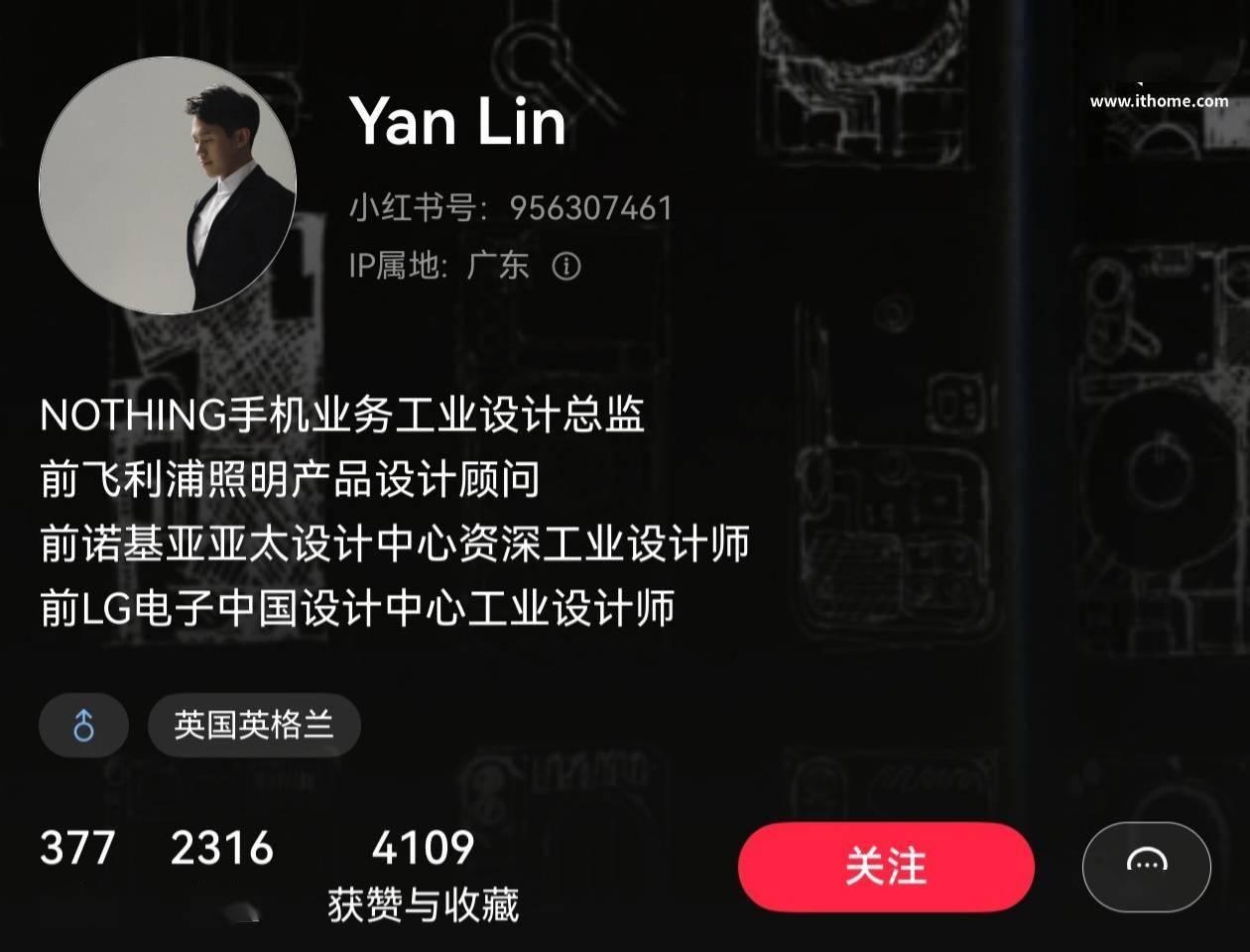View Yan Lin's profile avatar
The image size is (1250, 952).
pyautogui.click(x=168, y=185)
